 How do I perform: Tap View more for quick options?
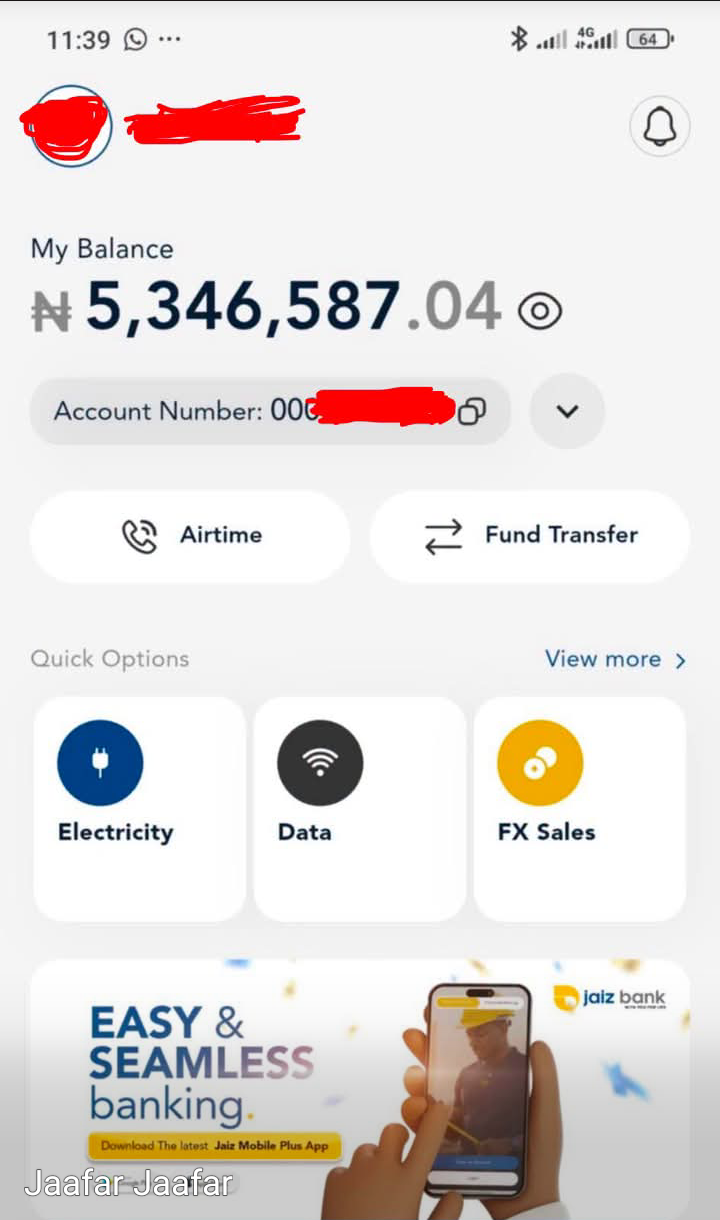click(x=615, y=659)
